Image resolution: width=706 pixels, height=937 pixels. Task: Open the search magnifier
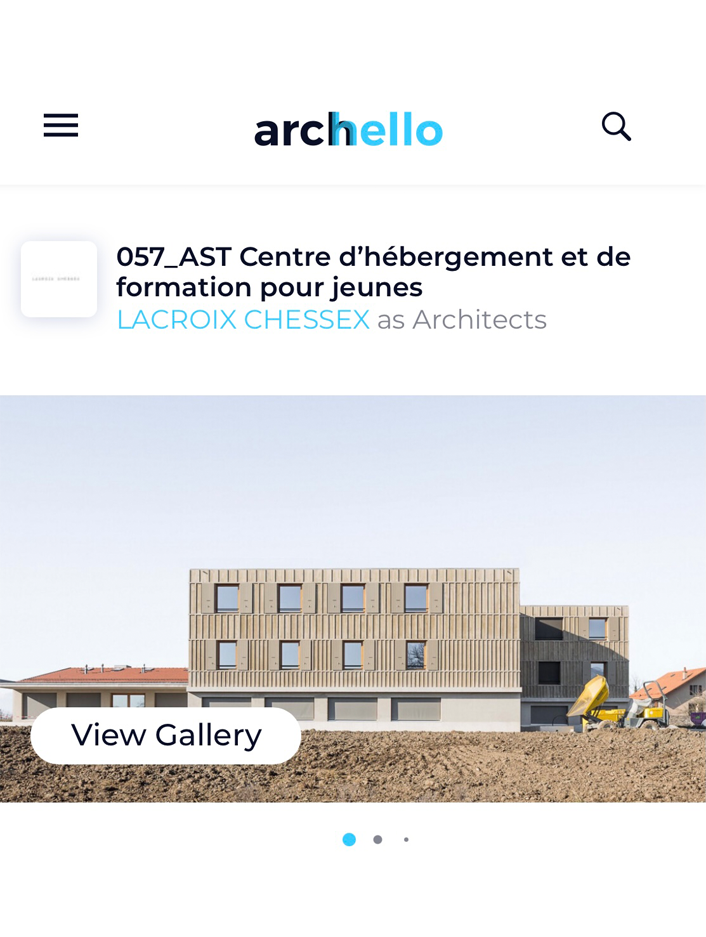[x=616, y=127]
